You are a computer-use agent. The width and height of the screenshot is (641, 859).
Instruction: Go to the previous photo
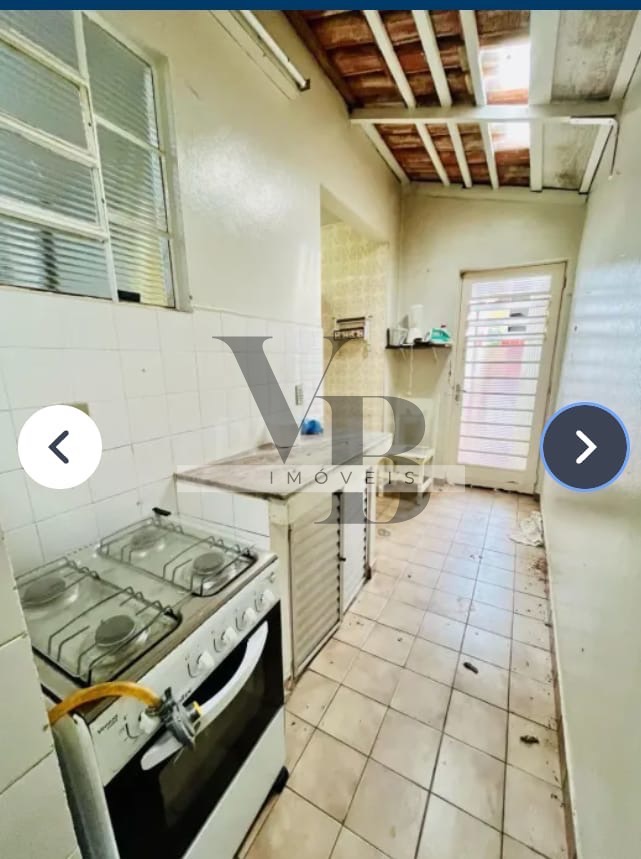point(60,447)
